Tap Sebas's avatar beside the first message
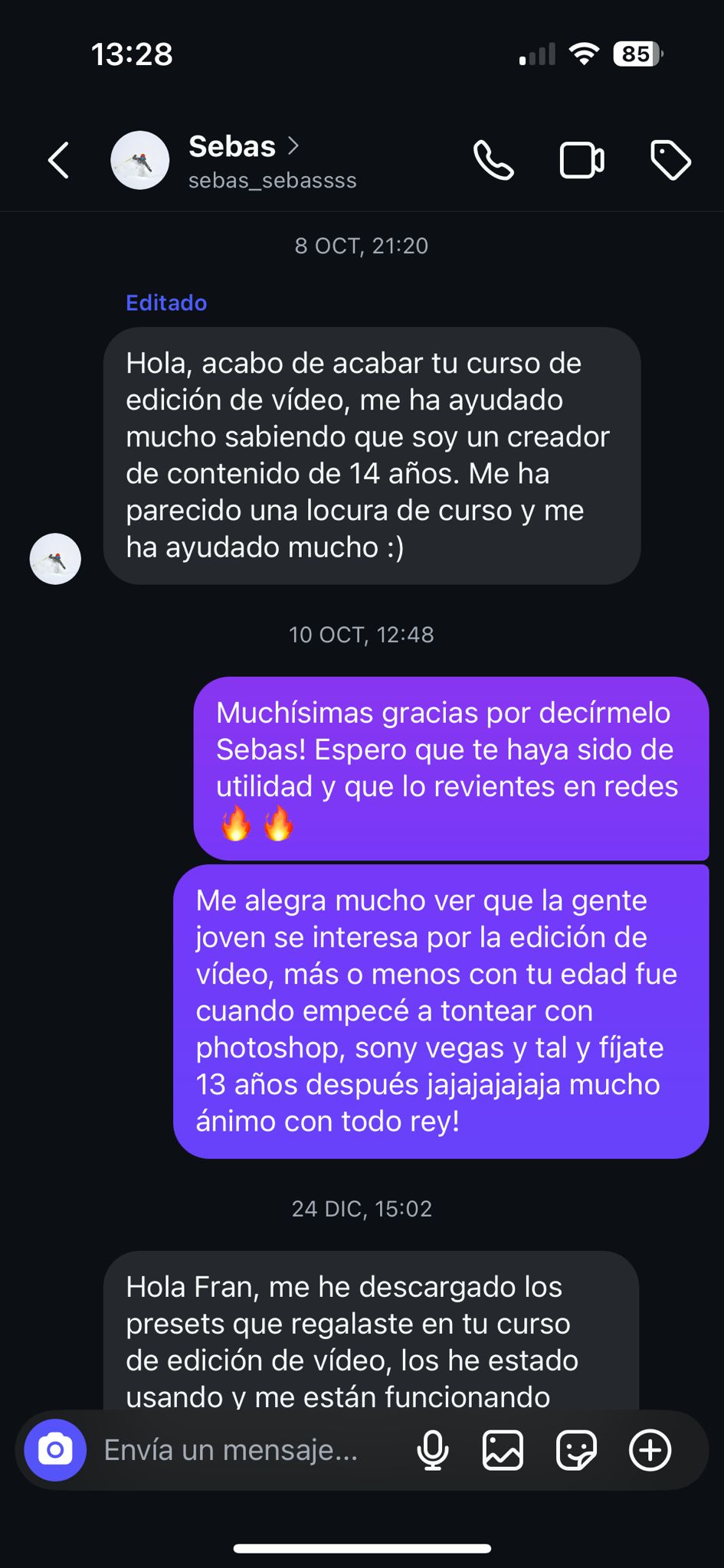 (x=55, y=559)
